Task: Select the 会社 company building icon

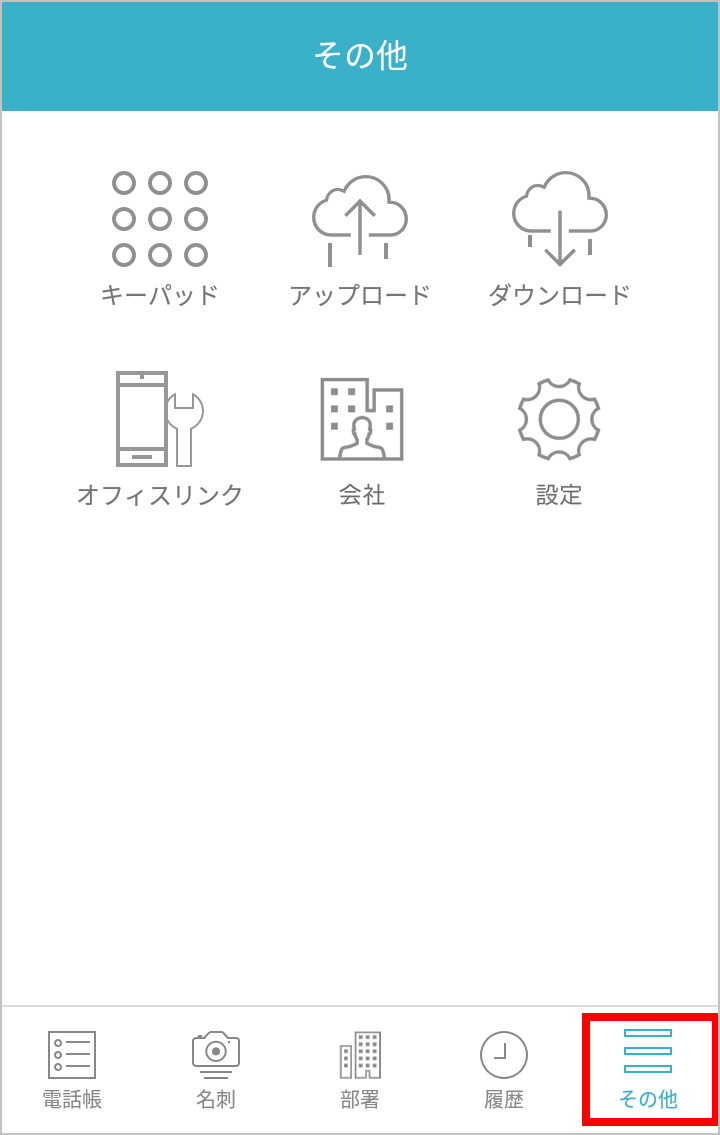Action: pos(362,420)
